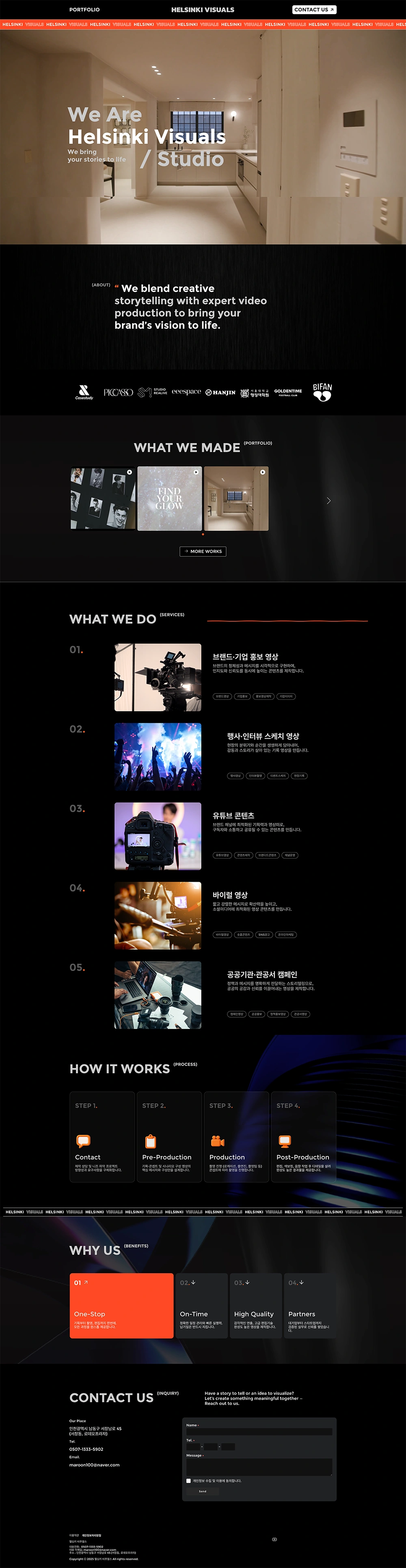Open the Find Your Glow portfolio video

click(169, 498)
